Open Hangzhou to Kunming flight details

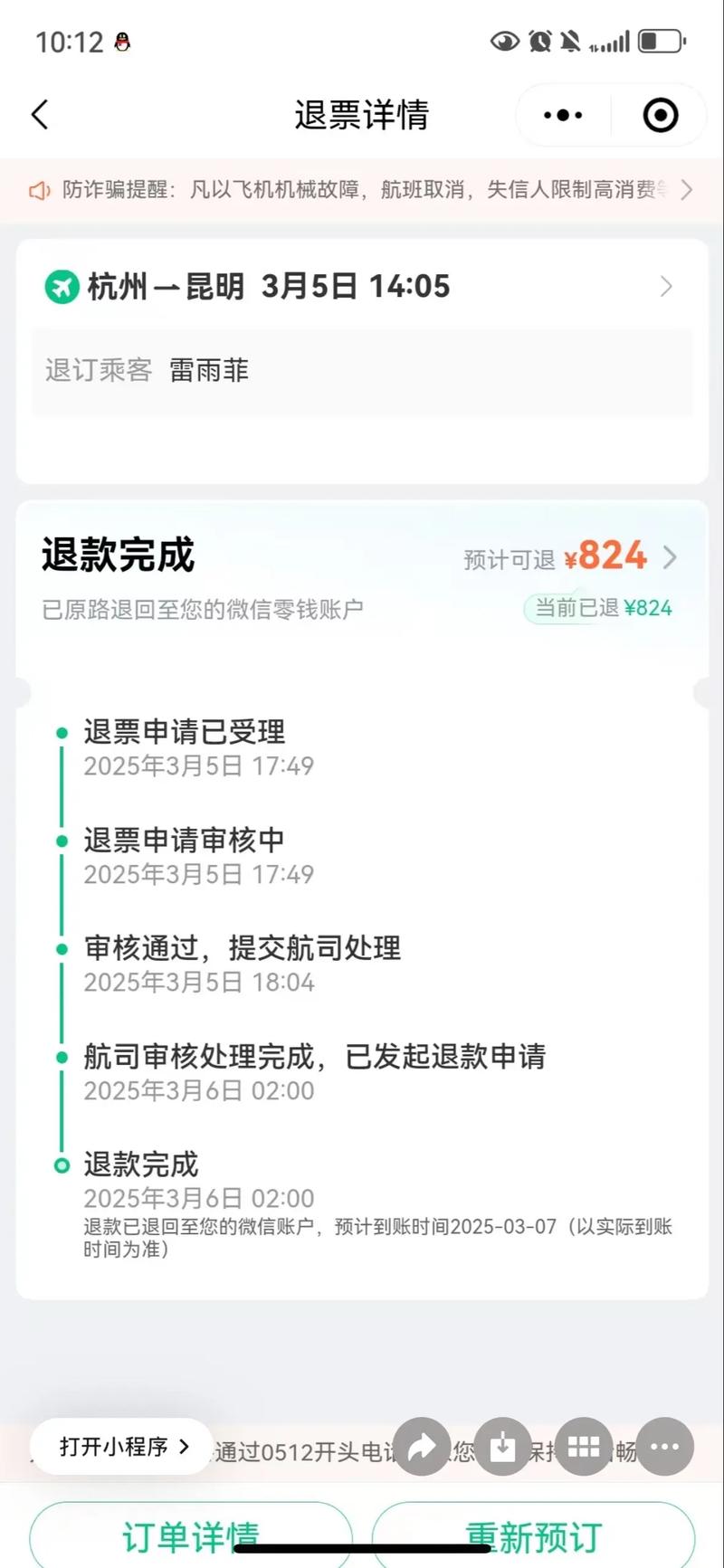tap(362, 287)
